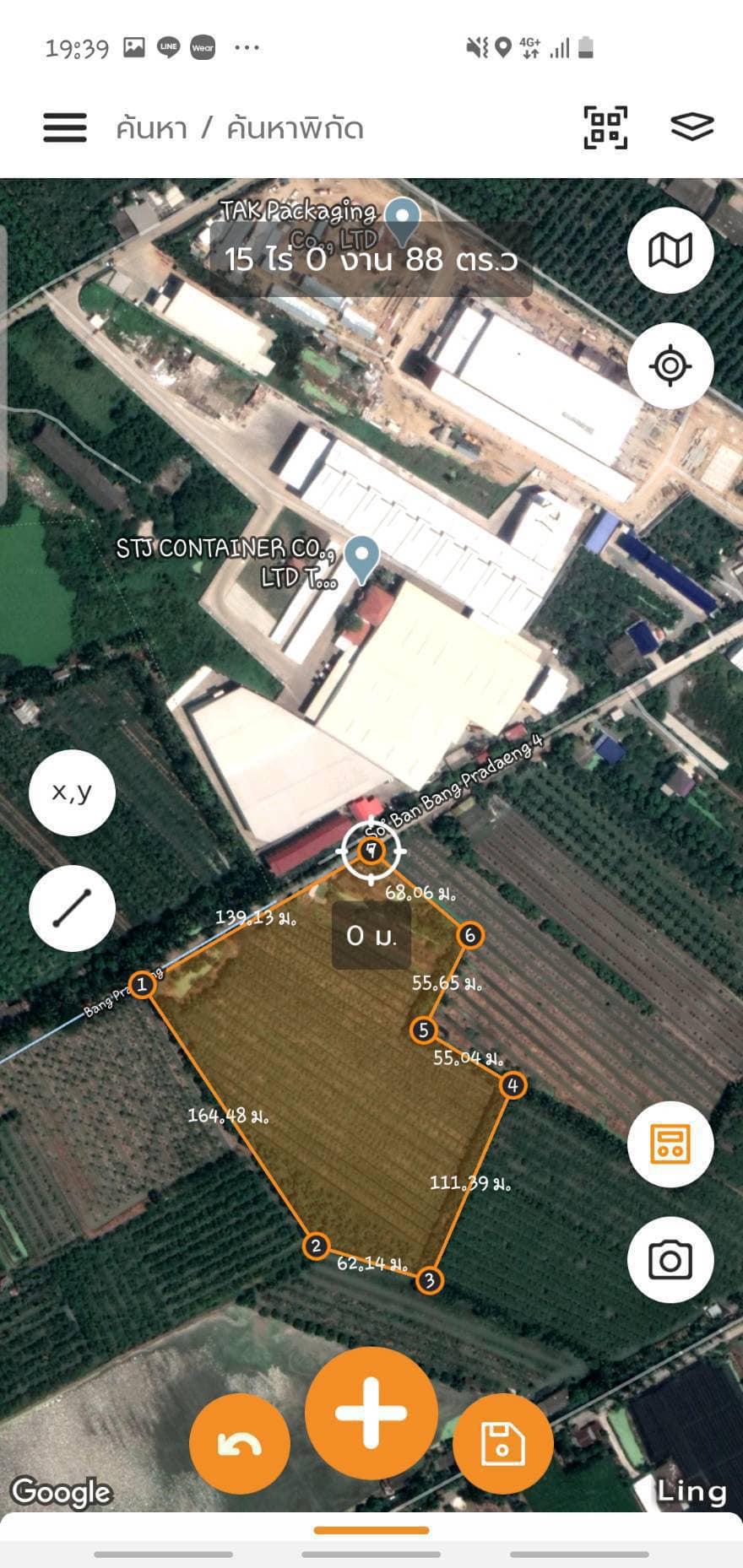Screen dimensions: 743x1568
Task: Center map on my location
Action: 670,365
